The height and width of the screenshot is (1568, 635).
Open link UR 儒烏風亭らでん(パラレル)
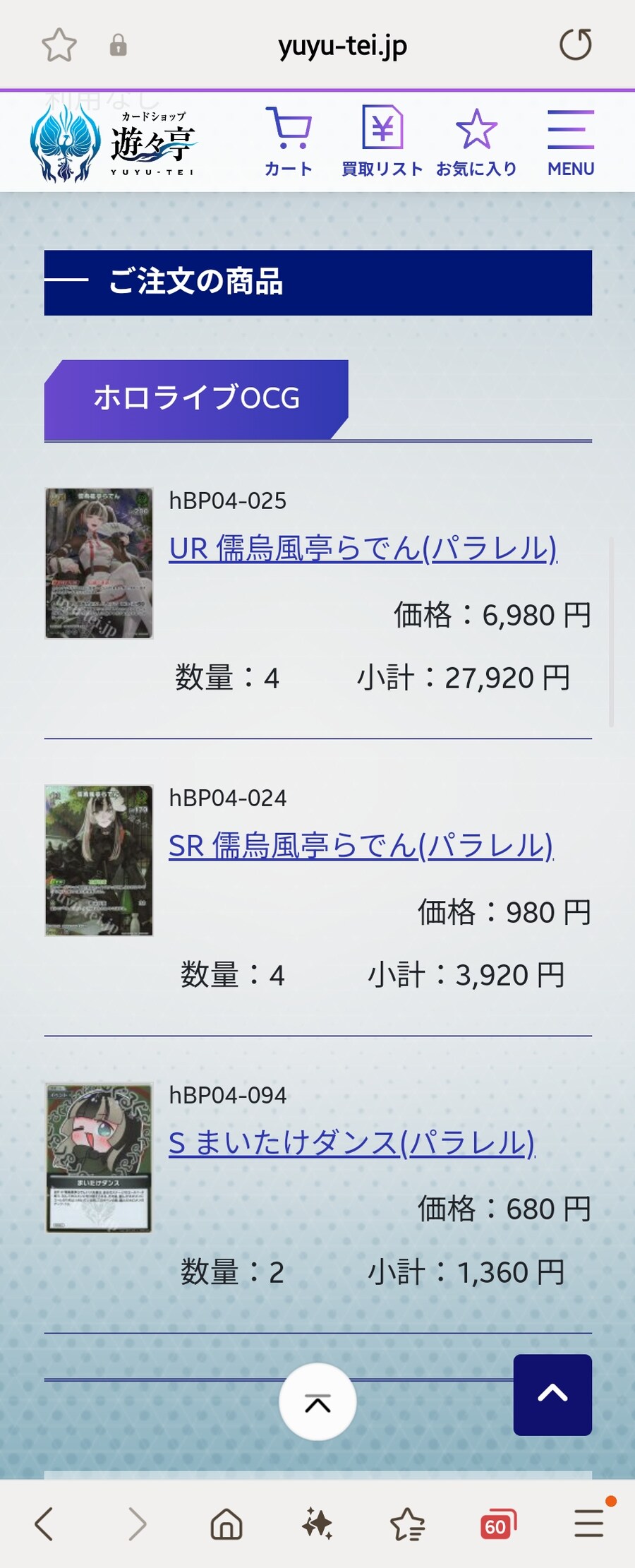(x=363, y=548)
